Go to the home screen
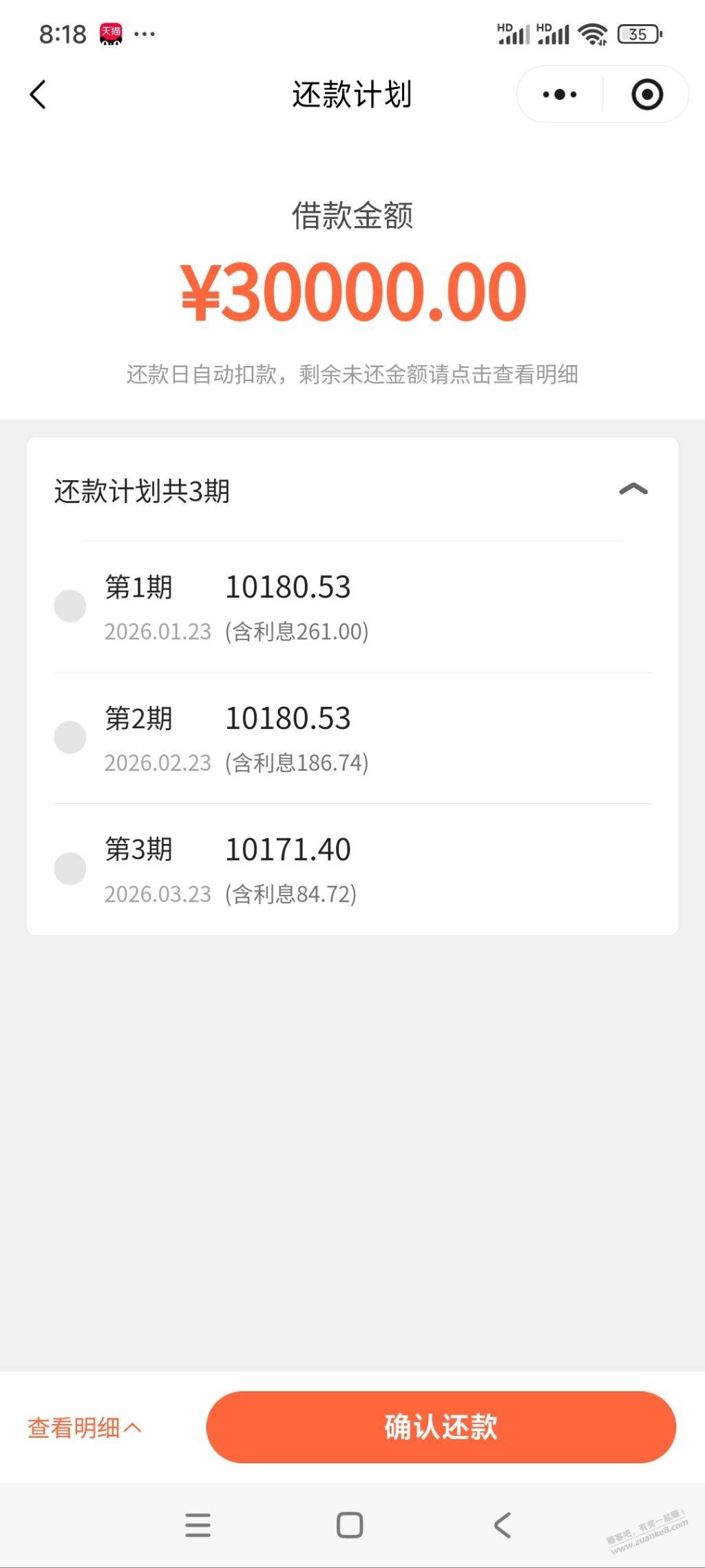The image size is (705, 1568). click(x=350, y=1525)
